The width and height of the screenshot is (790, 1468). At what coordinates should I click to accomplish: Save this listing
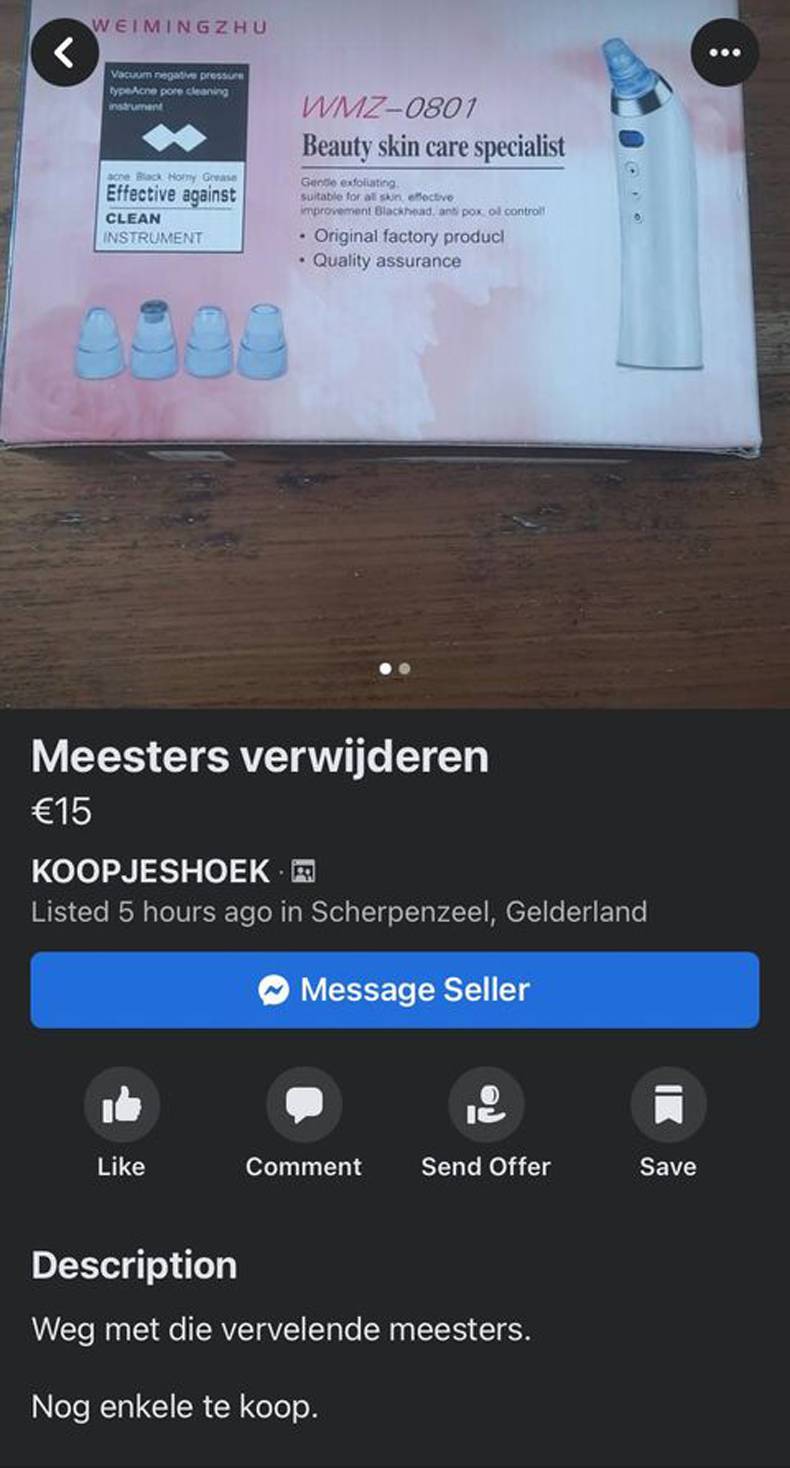coord(668,1105)
